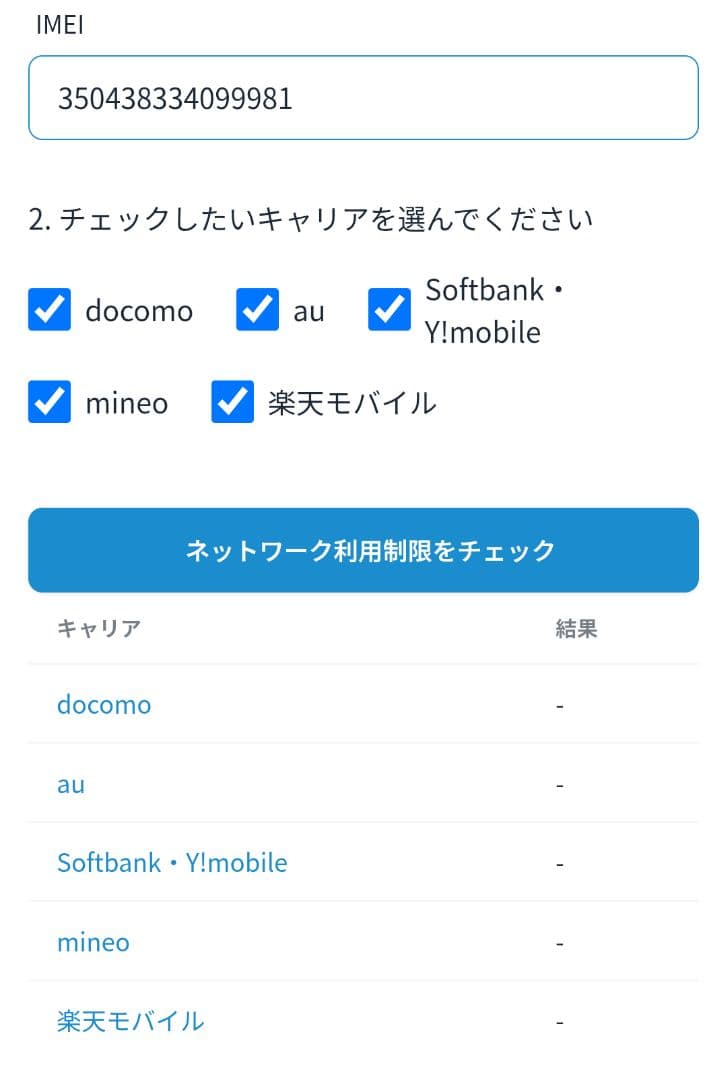
Task: Toggle the mineo checkbox off
Action: tap(50, 402)
